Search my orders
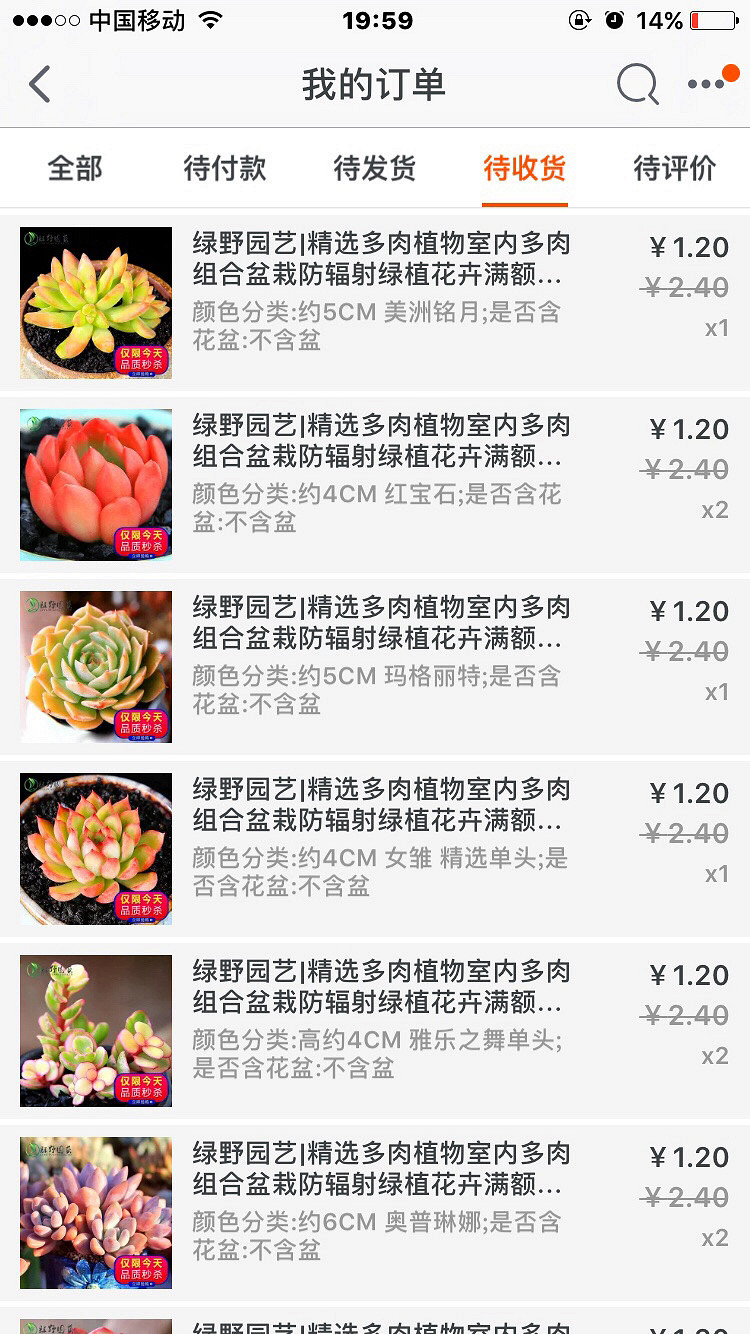 pyautogui.click(x=637, y=85)
